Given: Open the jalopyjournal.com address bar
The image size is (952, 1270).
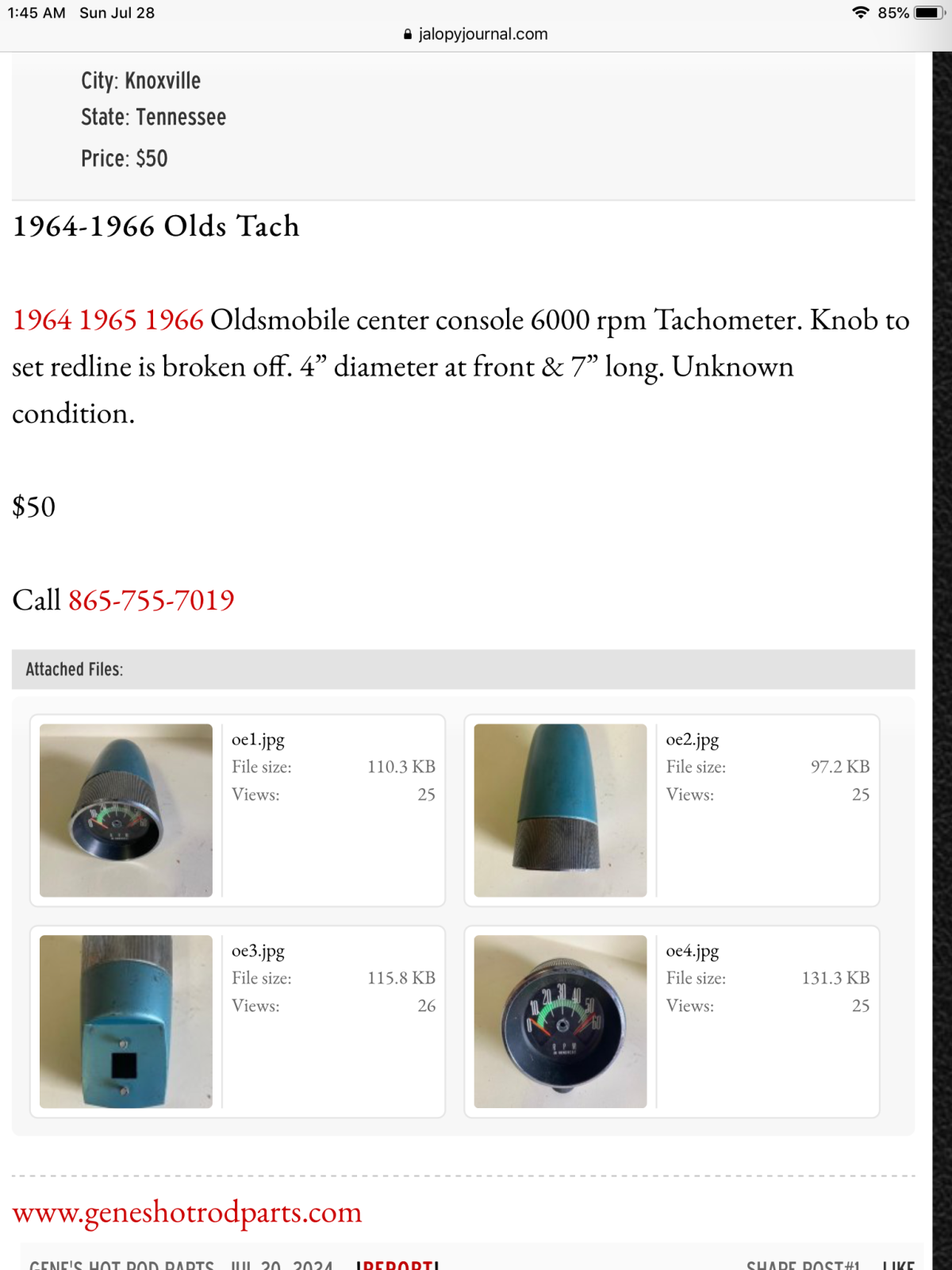Looking at the screenshot, I should 476,34.
